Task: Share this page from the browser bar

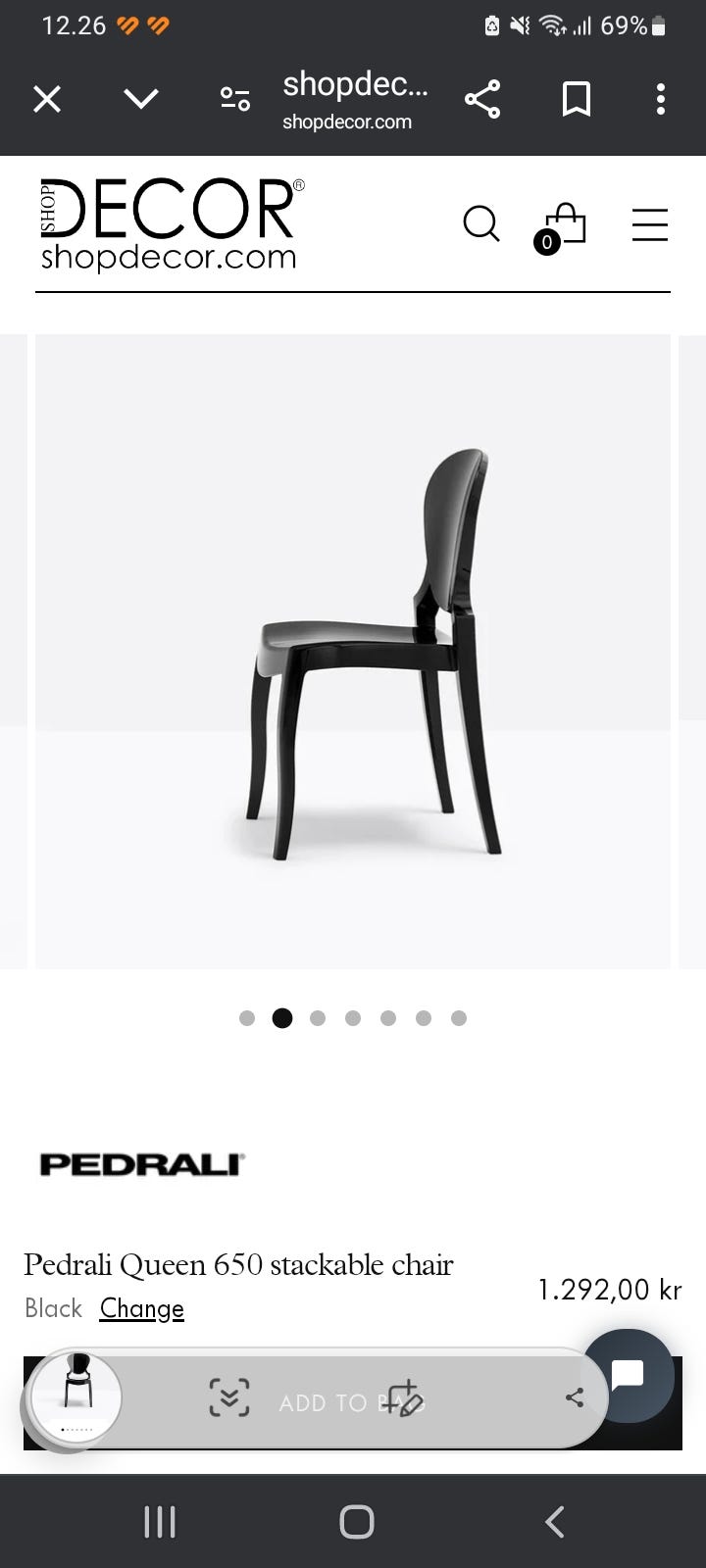Action: [x=481, y=99]
